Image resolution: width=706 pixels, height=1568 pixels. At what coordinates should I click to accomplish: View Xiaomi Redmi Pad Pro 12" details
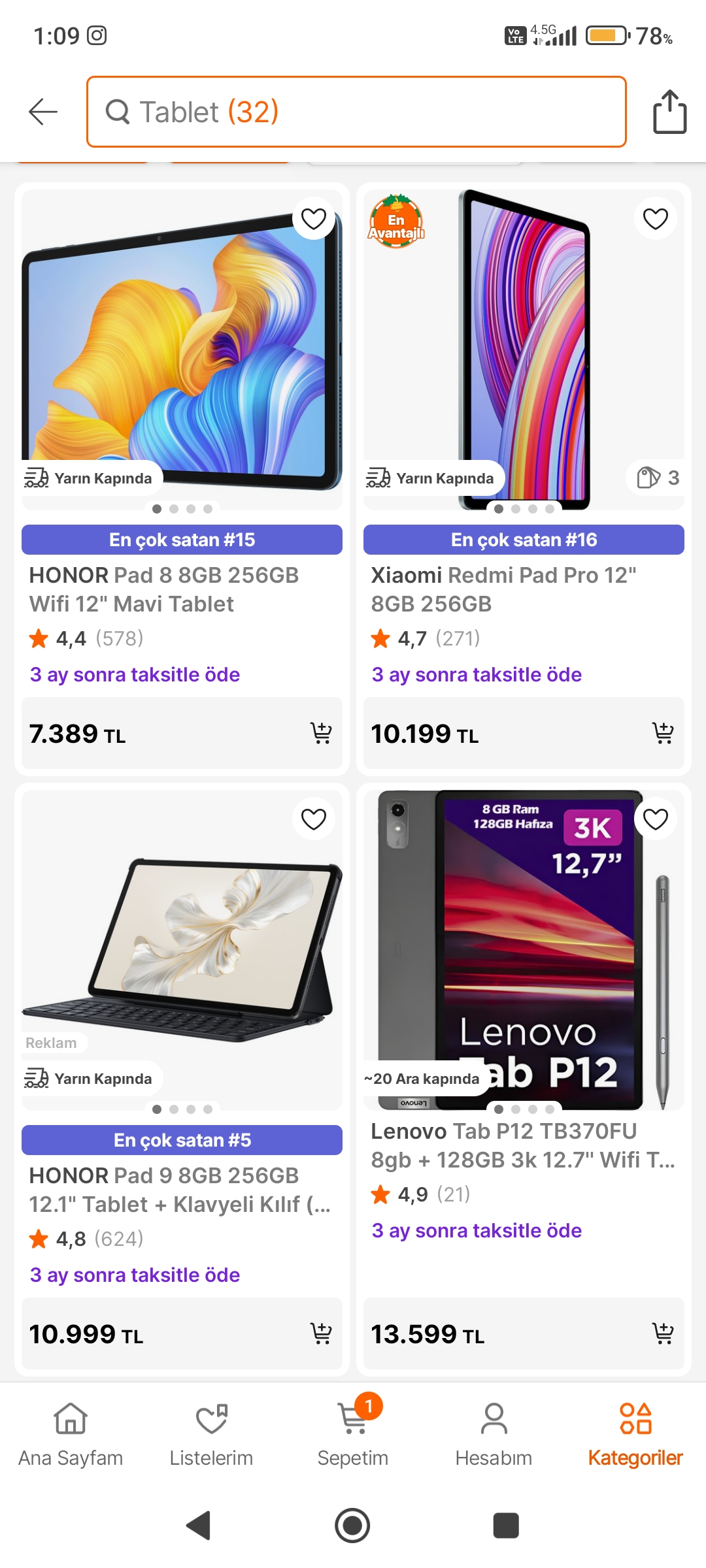coord(503,589)
